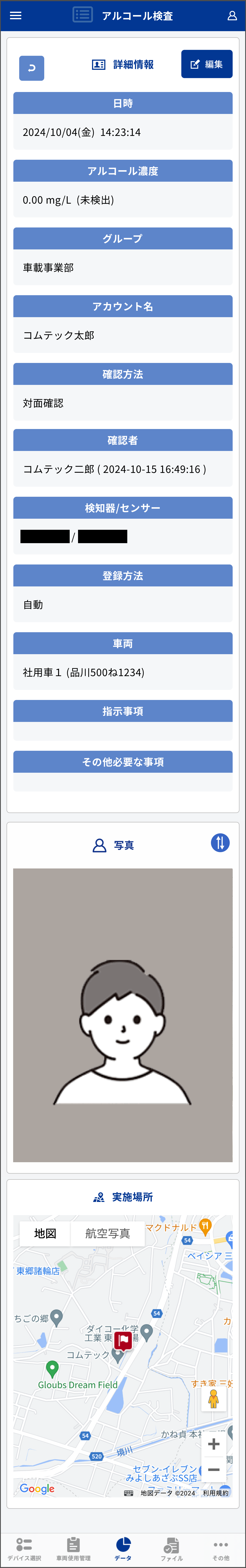Tap the swap arrows icon beside 写真

(x=220, y=843)
